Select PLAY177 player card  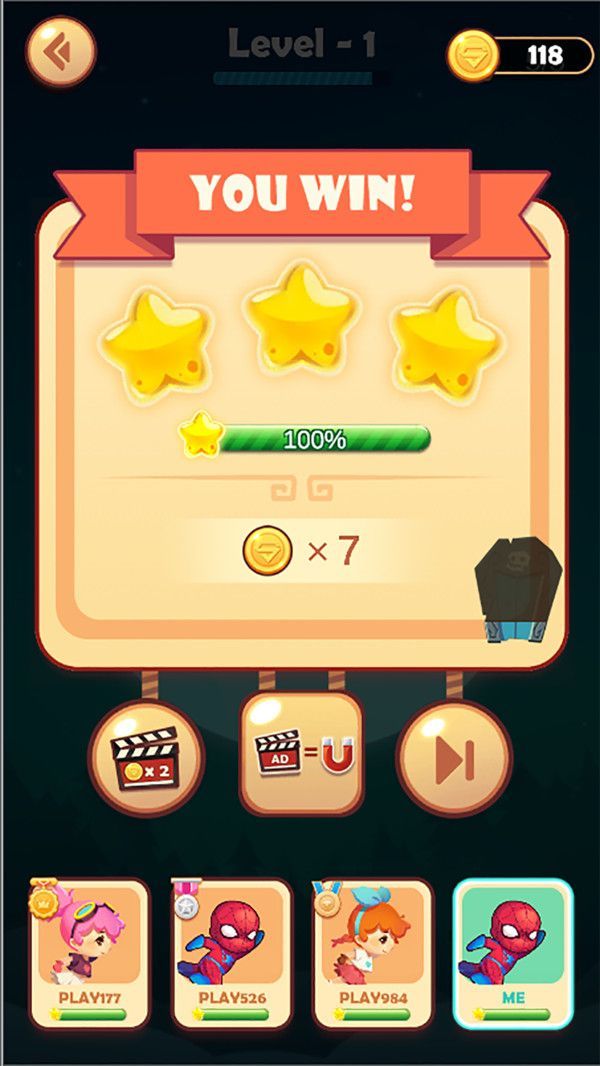pyautogui.click(x=90, y=953)
